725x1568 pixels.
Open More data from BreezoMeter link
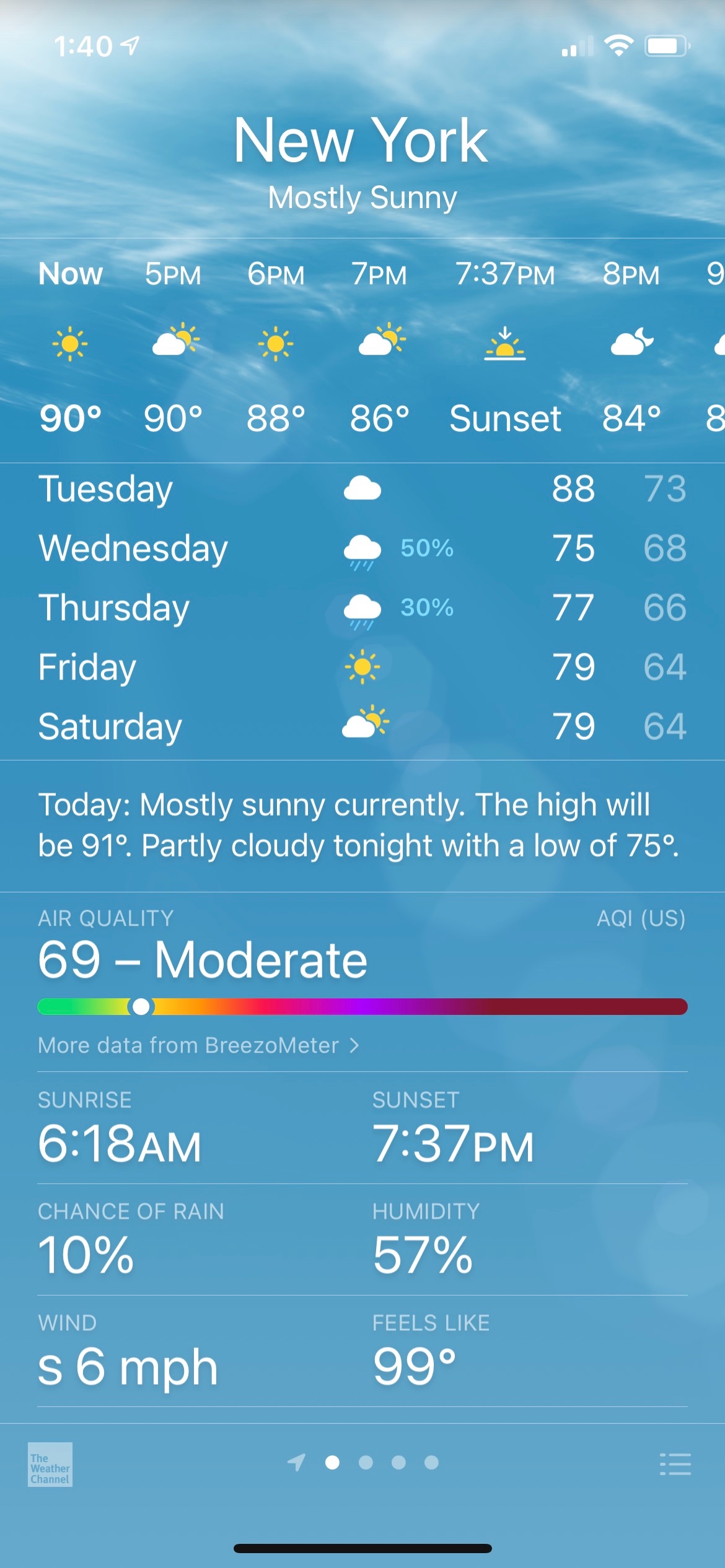(x=198, y=1045)
